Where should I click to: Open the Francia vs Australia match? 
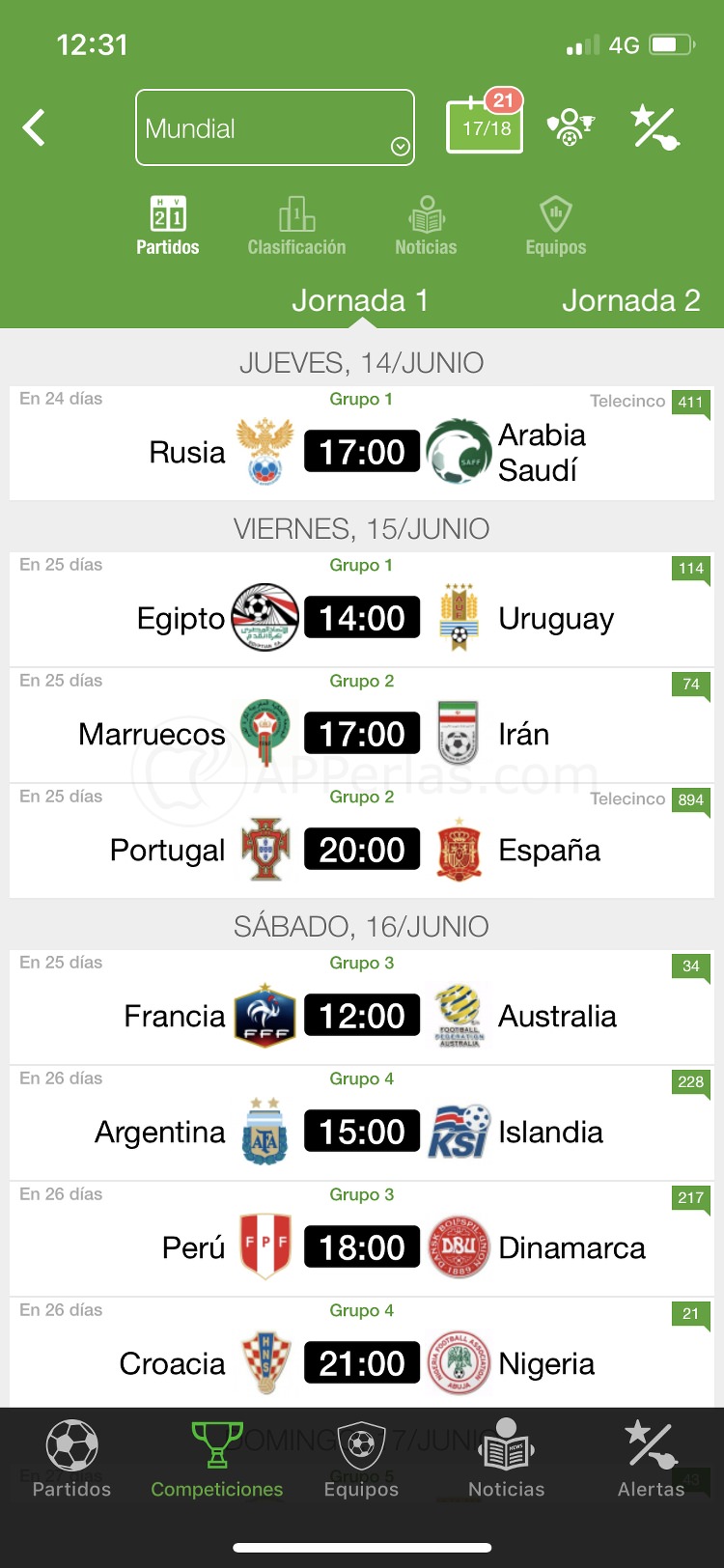coord(362,1007)
